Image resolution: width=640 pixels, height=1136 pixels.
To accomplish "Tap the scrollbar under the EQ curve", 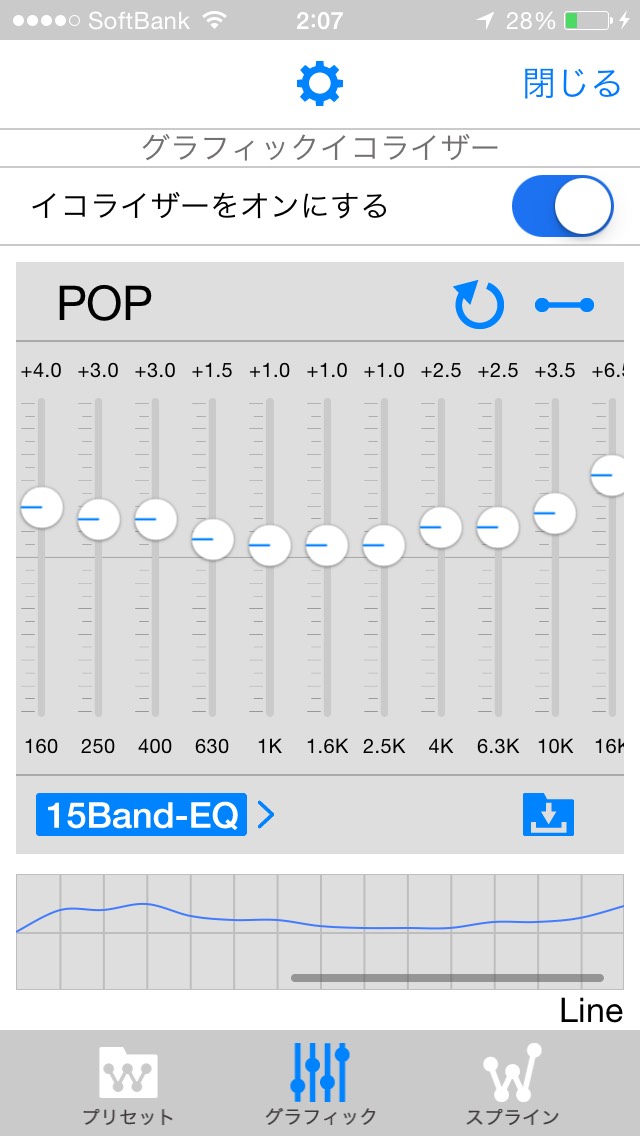I will tap(447, 978).
